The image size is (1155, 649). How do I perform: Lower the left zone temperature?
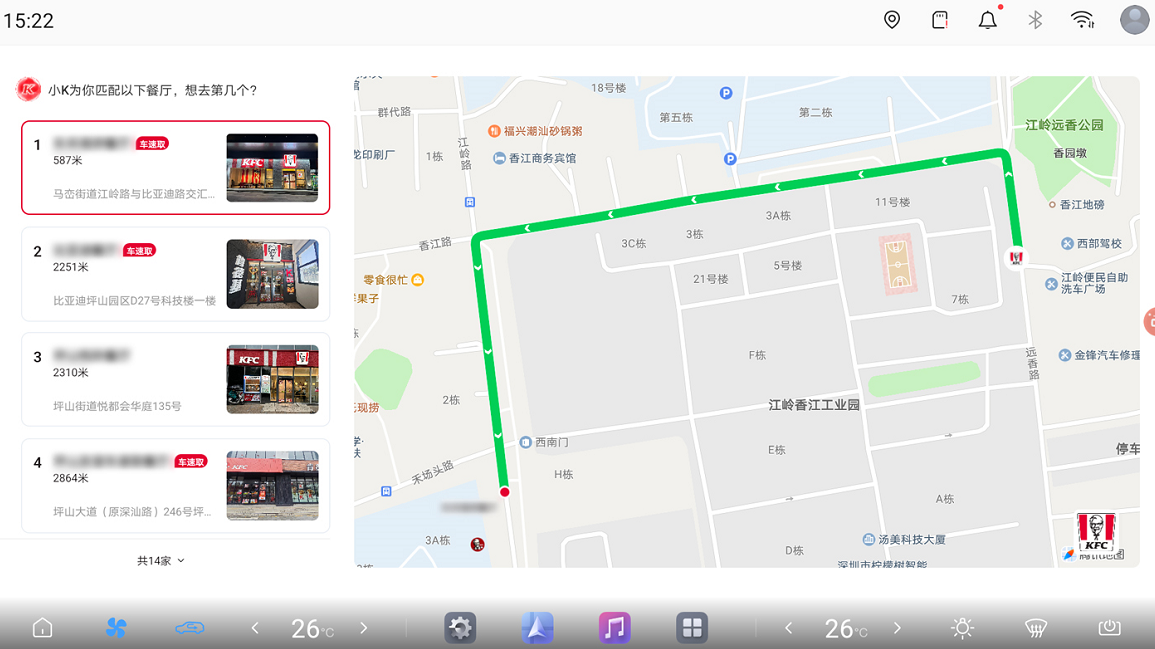tap(255, 628)
